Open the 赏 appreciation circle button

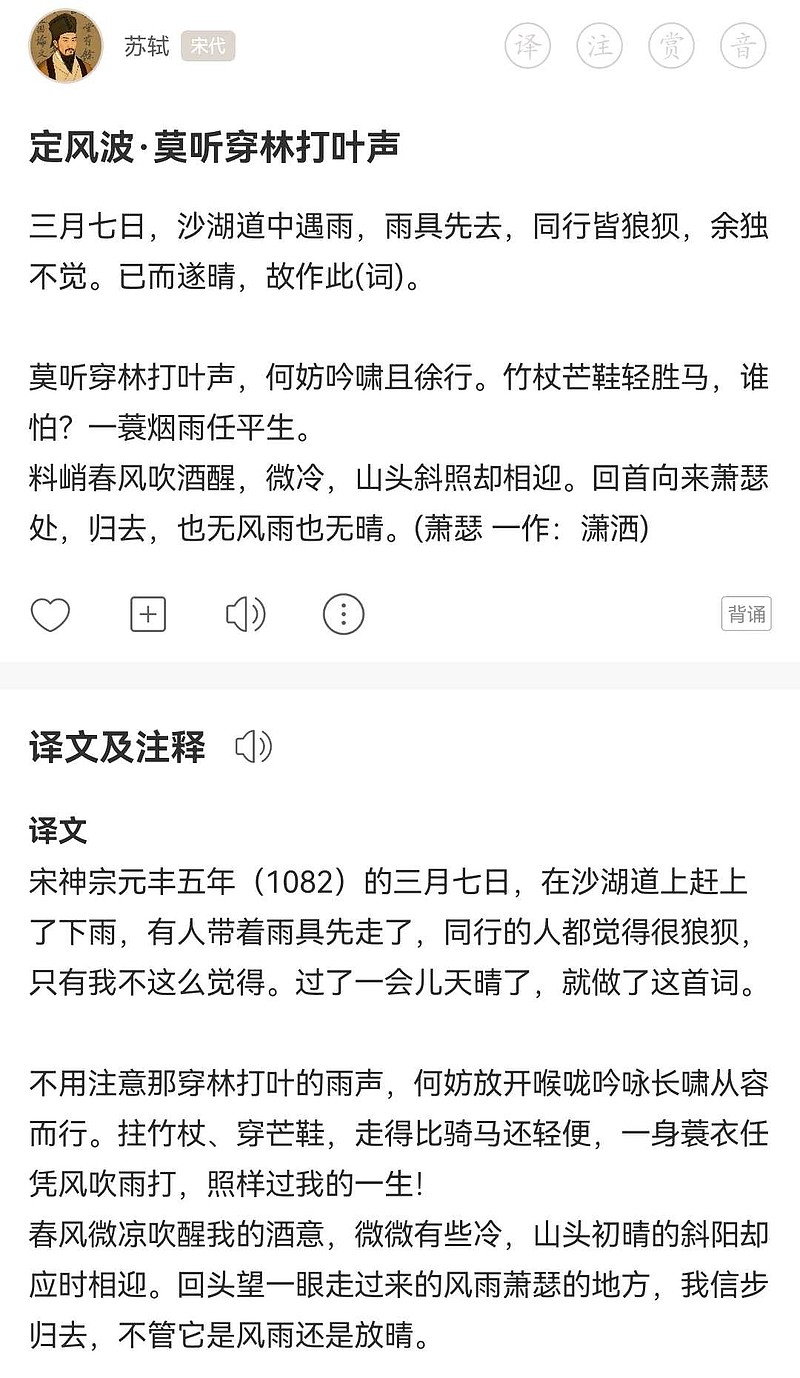click(x=672, y=46)
